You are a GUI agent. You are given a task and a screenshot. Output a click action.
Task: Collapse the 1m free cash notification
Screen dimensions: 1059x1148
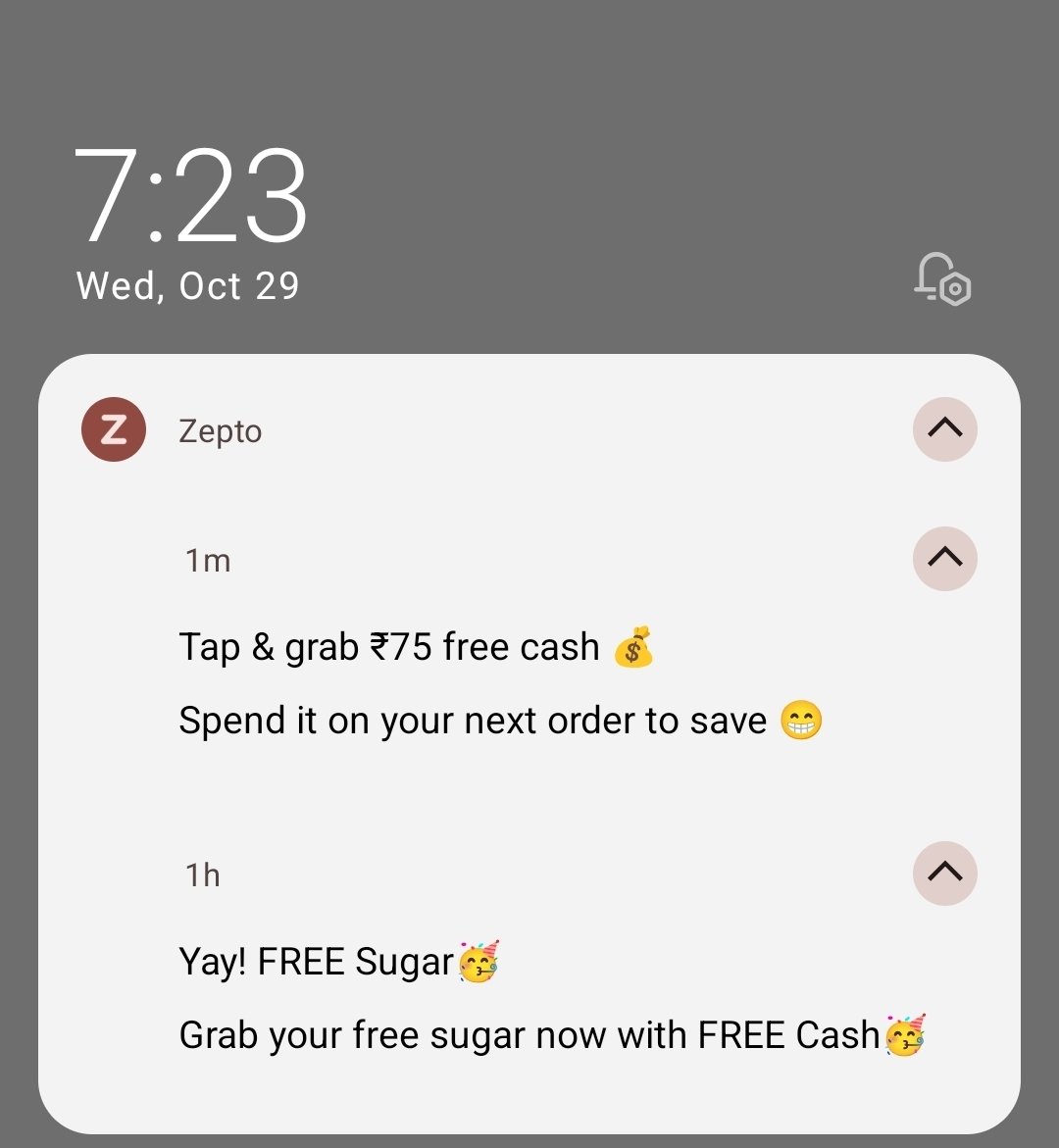[944, 559]
